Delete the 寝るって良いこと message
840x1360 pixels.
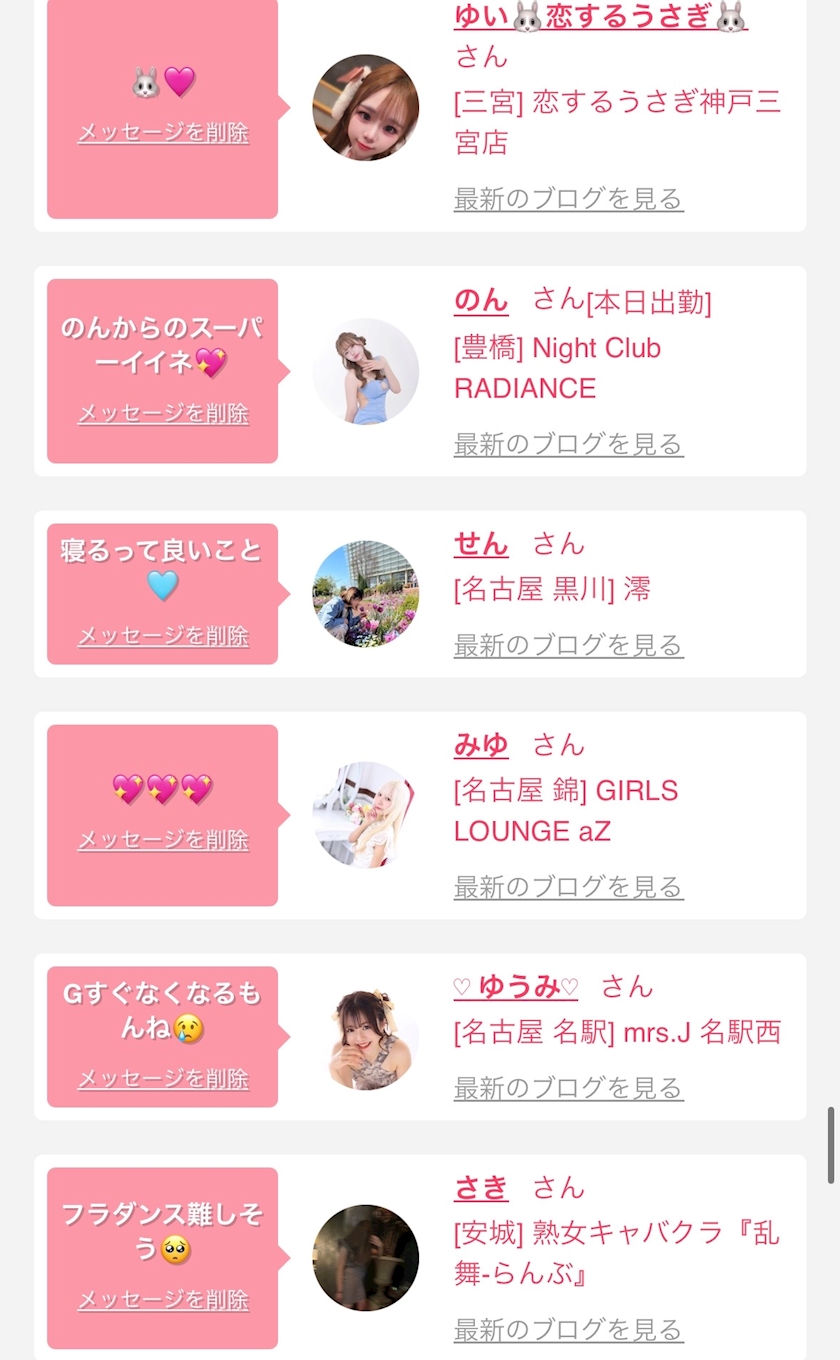[x=163, y=636]
